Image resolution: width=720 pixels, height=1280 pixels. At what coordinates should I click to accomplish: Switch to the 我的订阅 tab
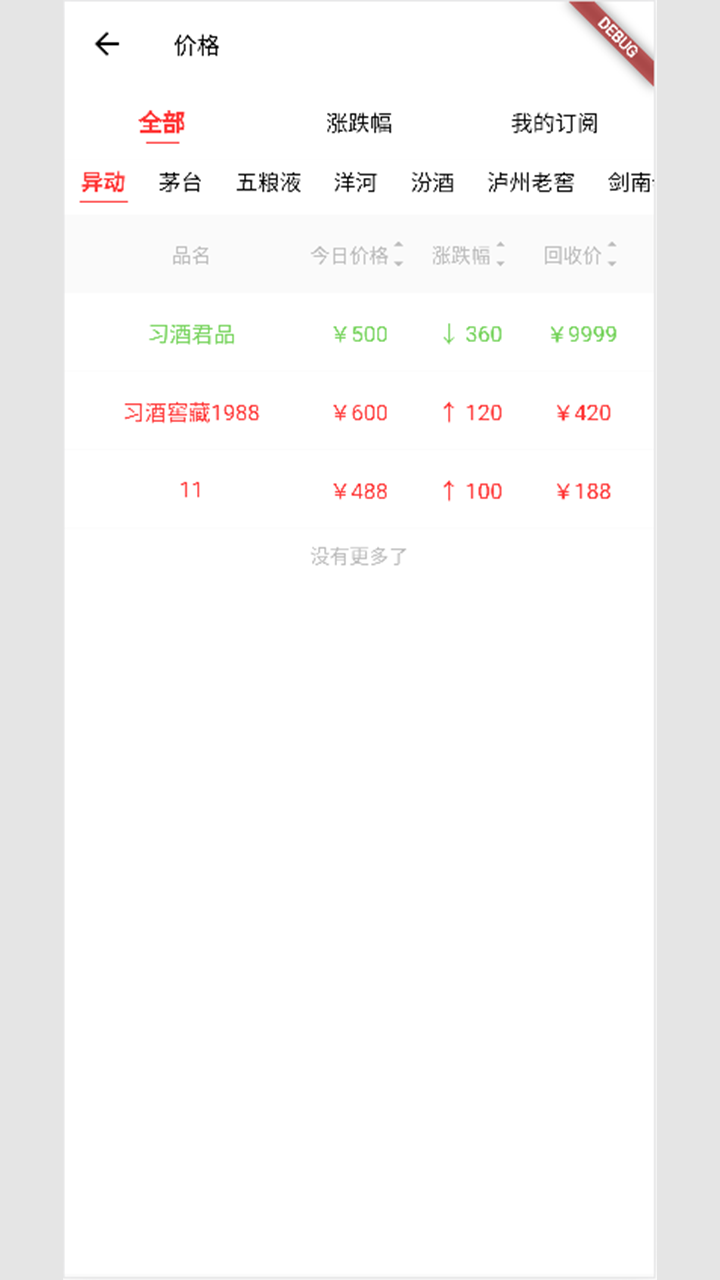pyautogui.click(x=553, y=122)
